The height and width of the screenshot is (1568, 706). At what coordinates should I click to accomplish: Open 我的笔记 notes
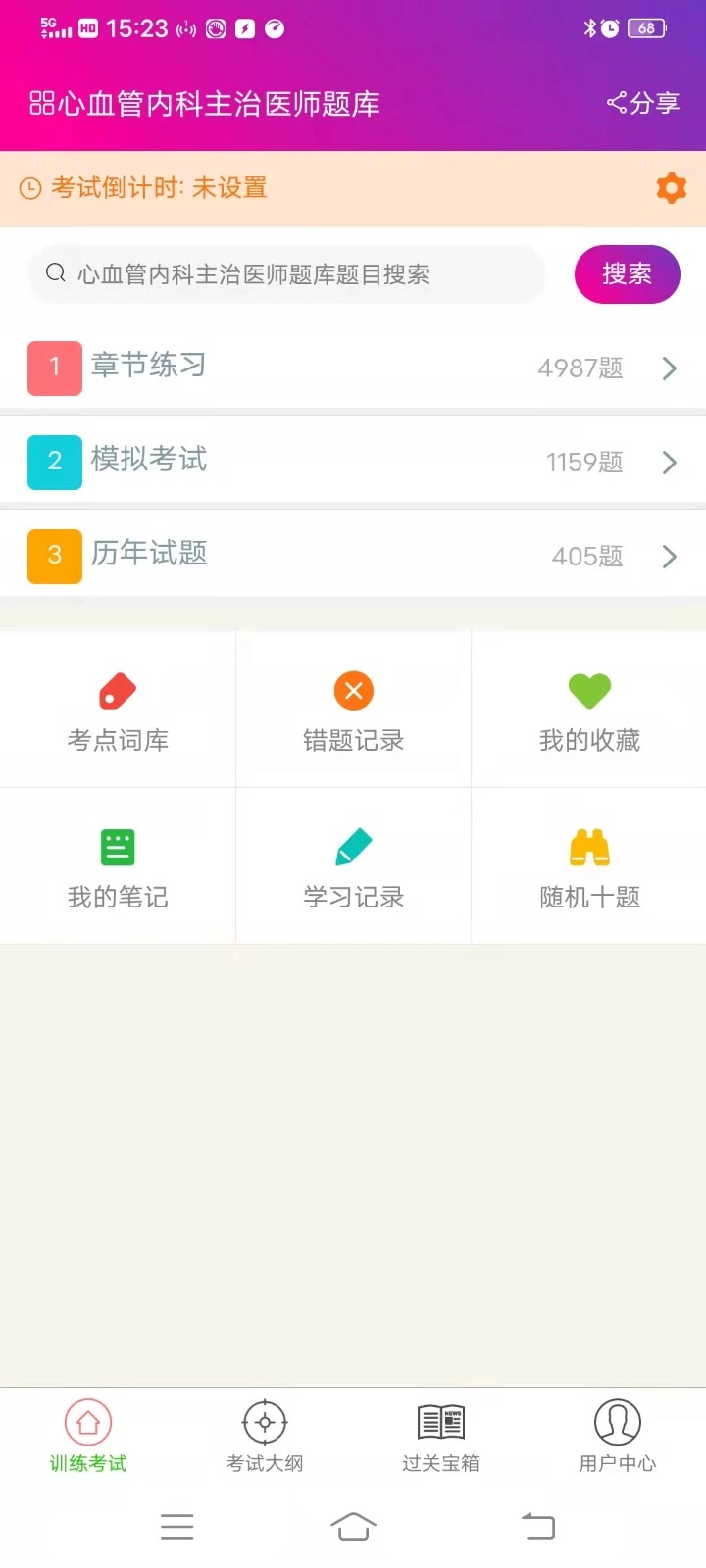click(x=117, y=866)
